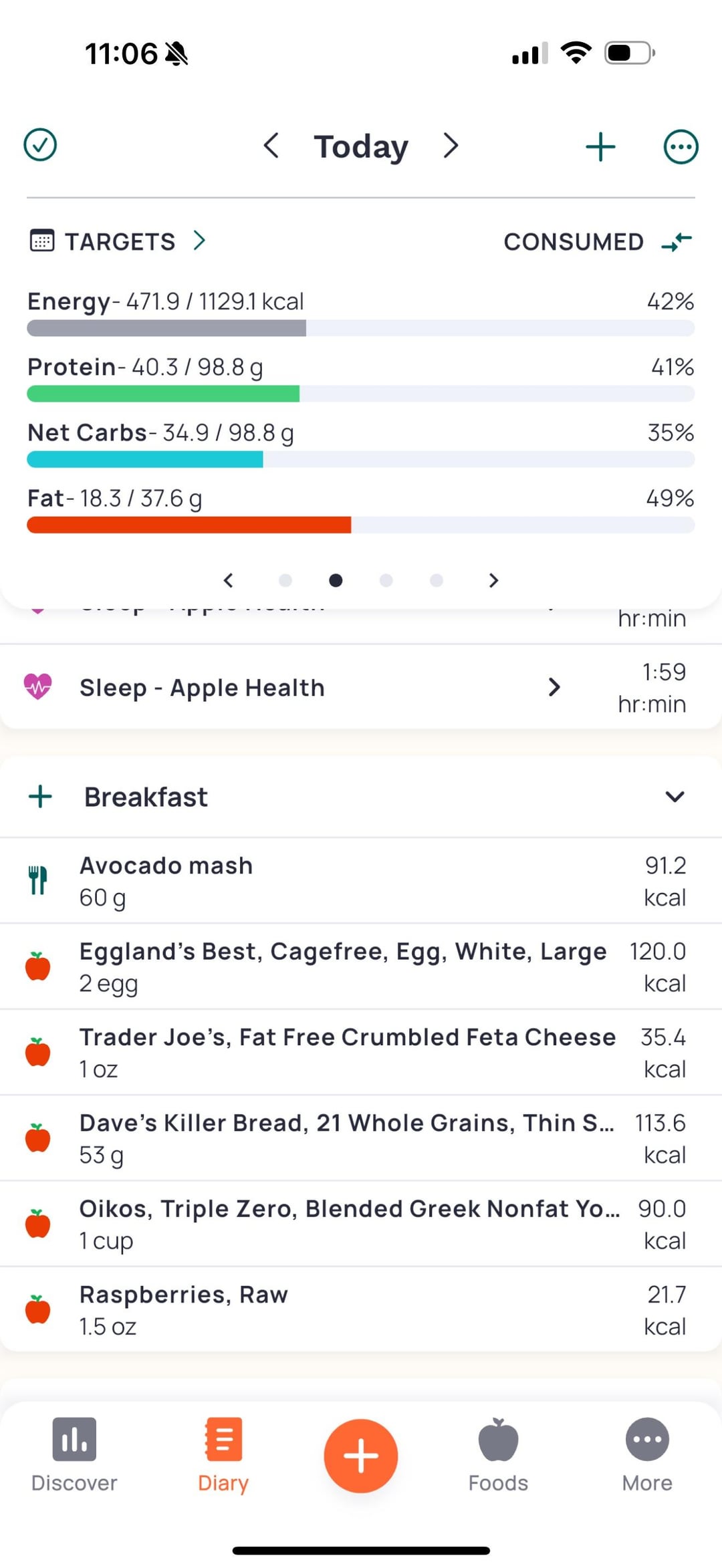
Task: Open the Eggland's Best egg entry
Action: (x=361, y=966)
